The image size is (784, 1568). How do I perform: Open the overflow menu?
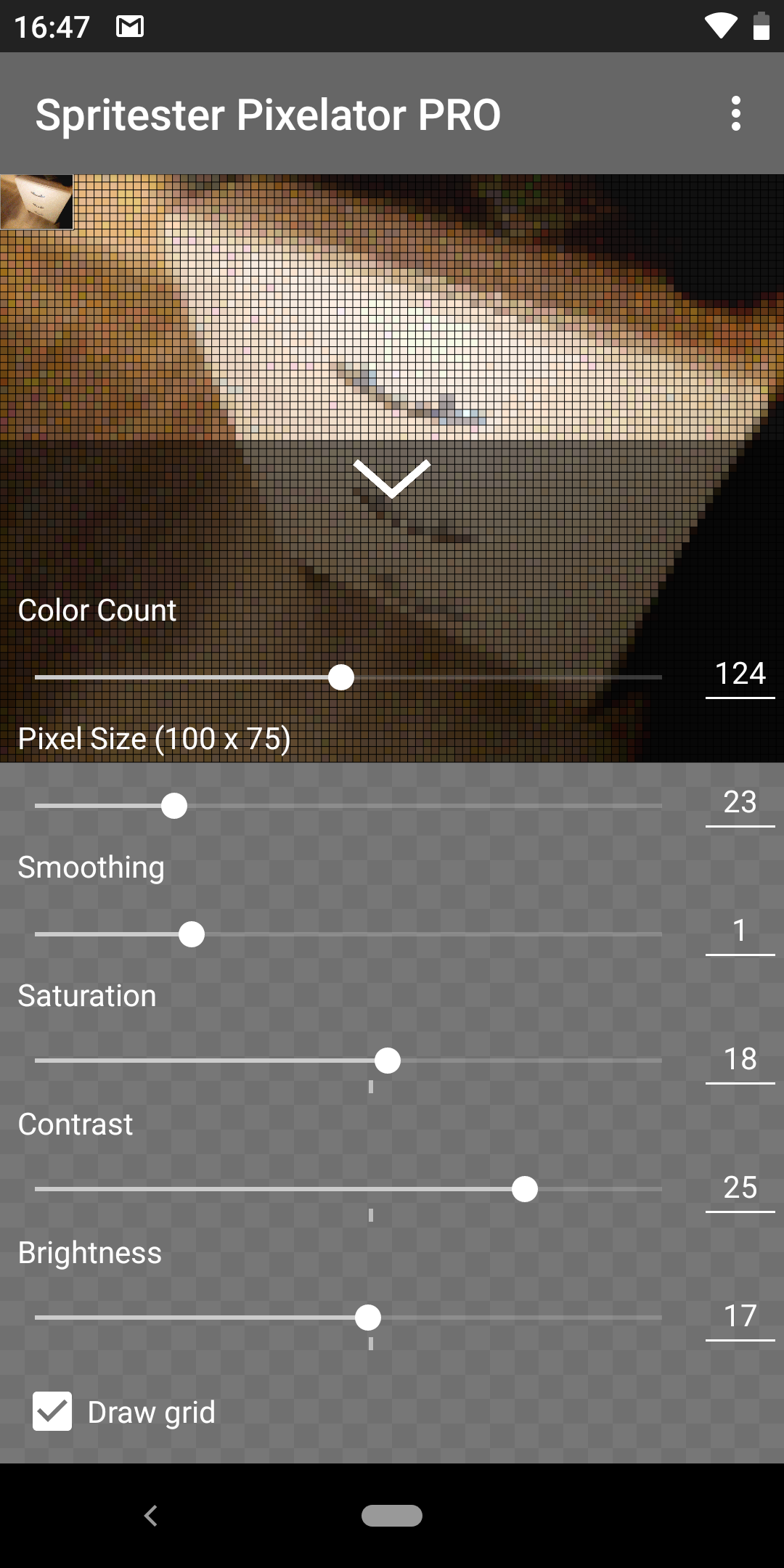tap(736, 114)
